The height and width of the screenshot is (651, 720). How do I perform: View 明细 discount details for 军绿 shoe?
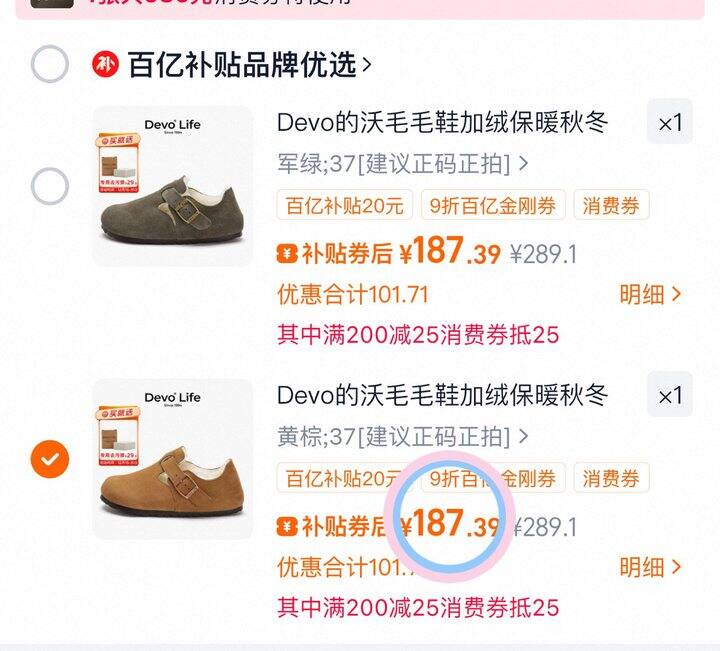click(x=651, y=294)
